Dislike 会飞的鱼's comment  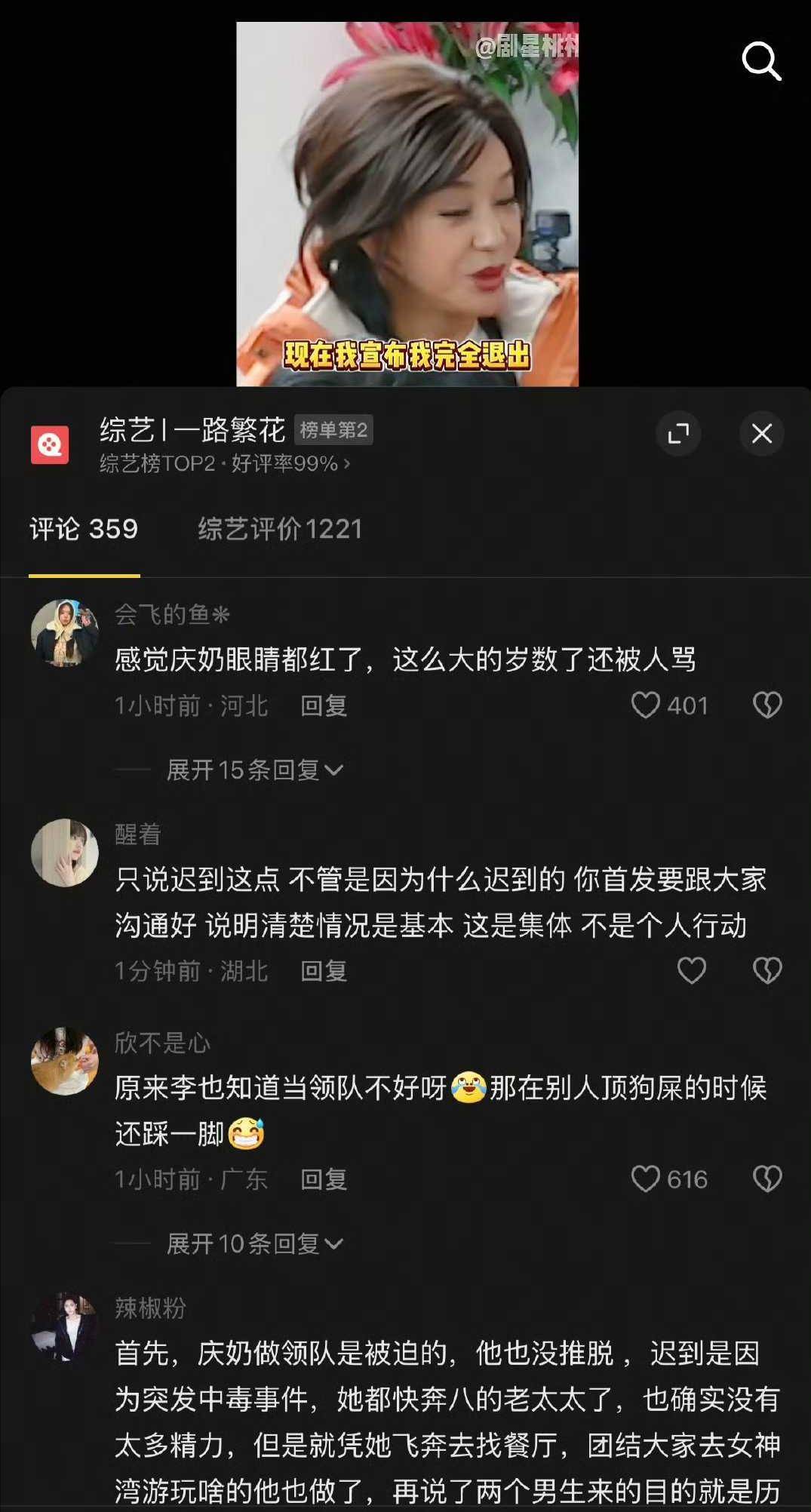pos(767,705)
